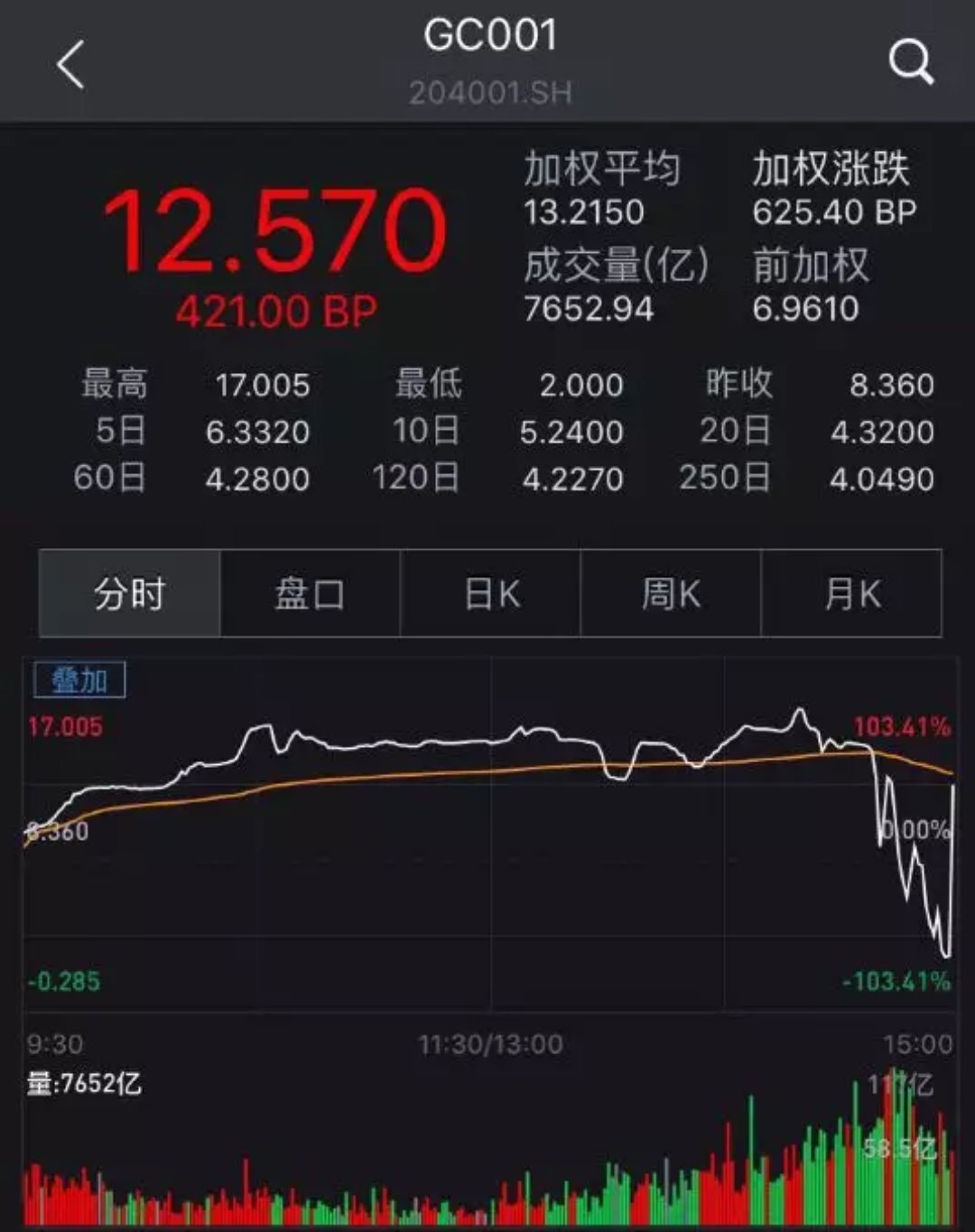View the 月K monthly chart
Screen dimensions: 975x1232
coord(851,594)
